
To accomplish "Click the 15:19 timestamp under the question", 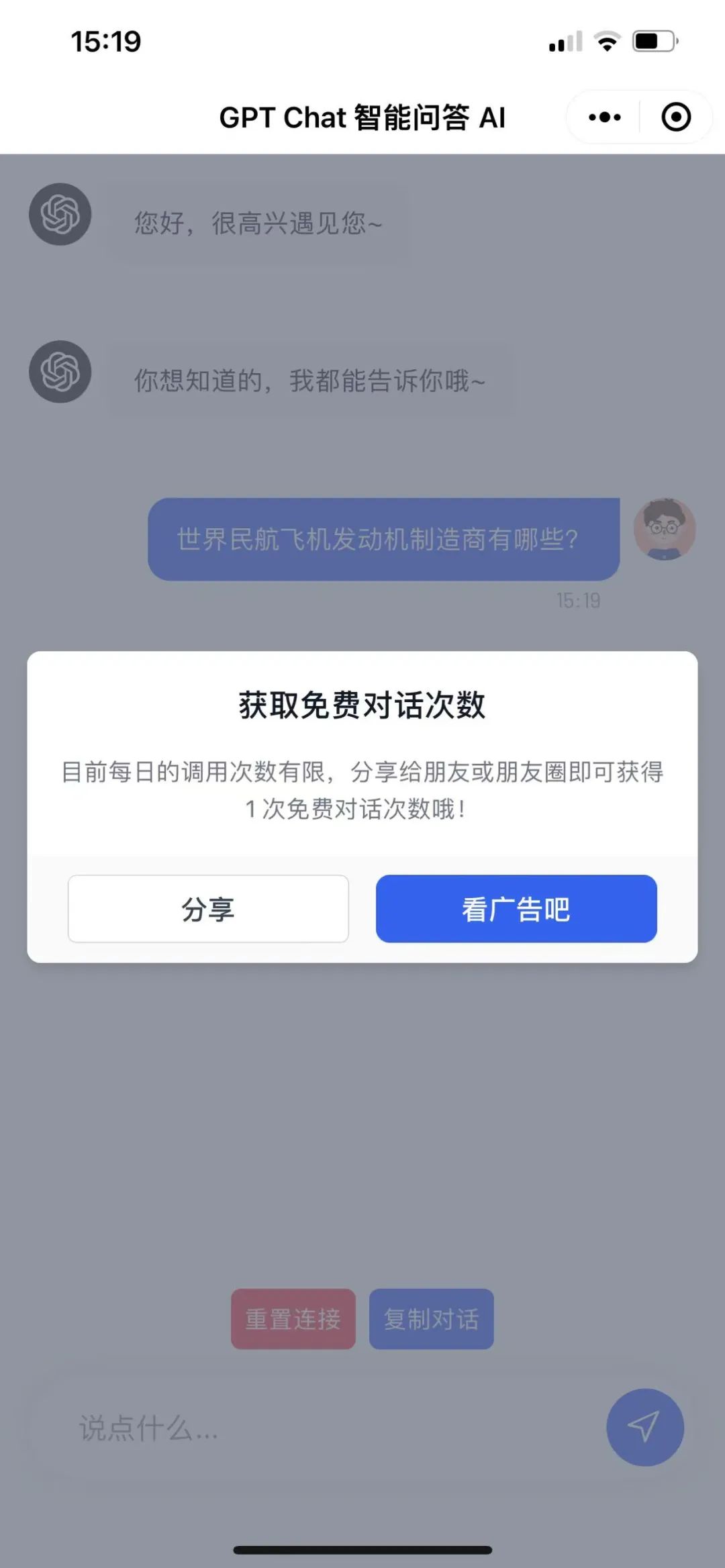I will tap(579, 601).
